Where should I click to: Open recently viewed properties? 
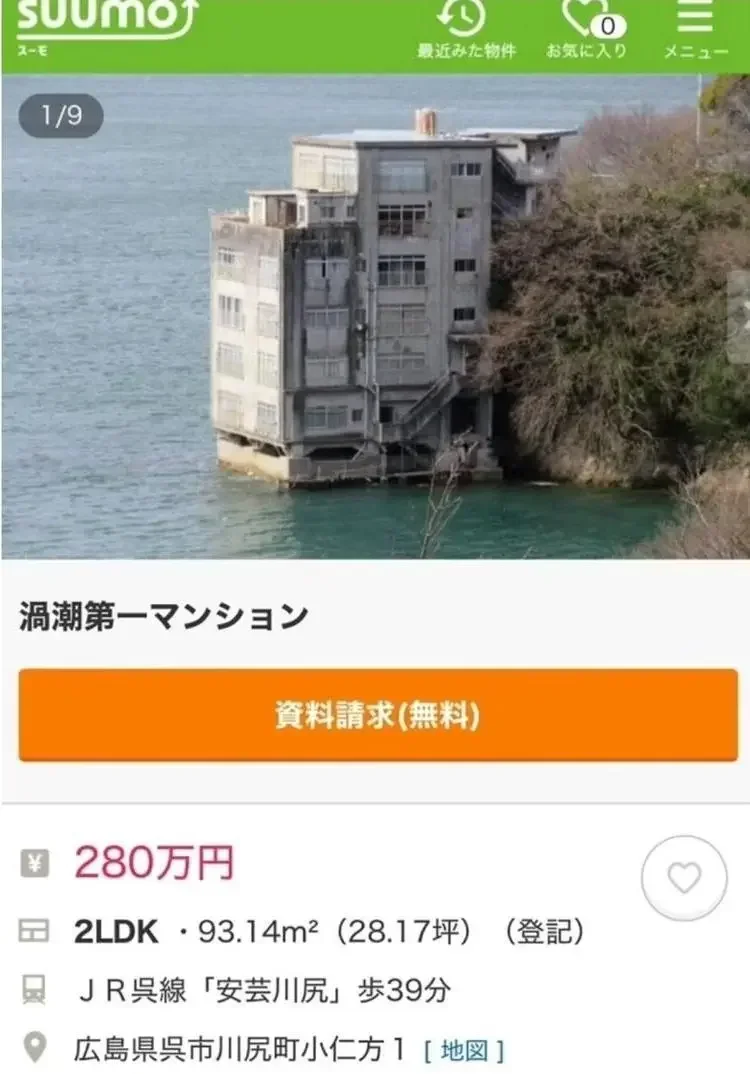click(x=465, y=28)
